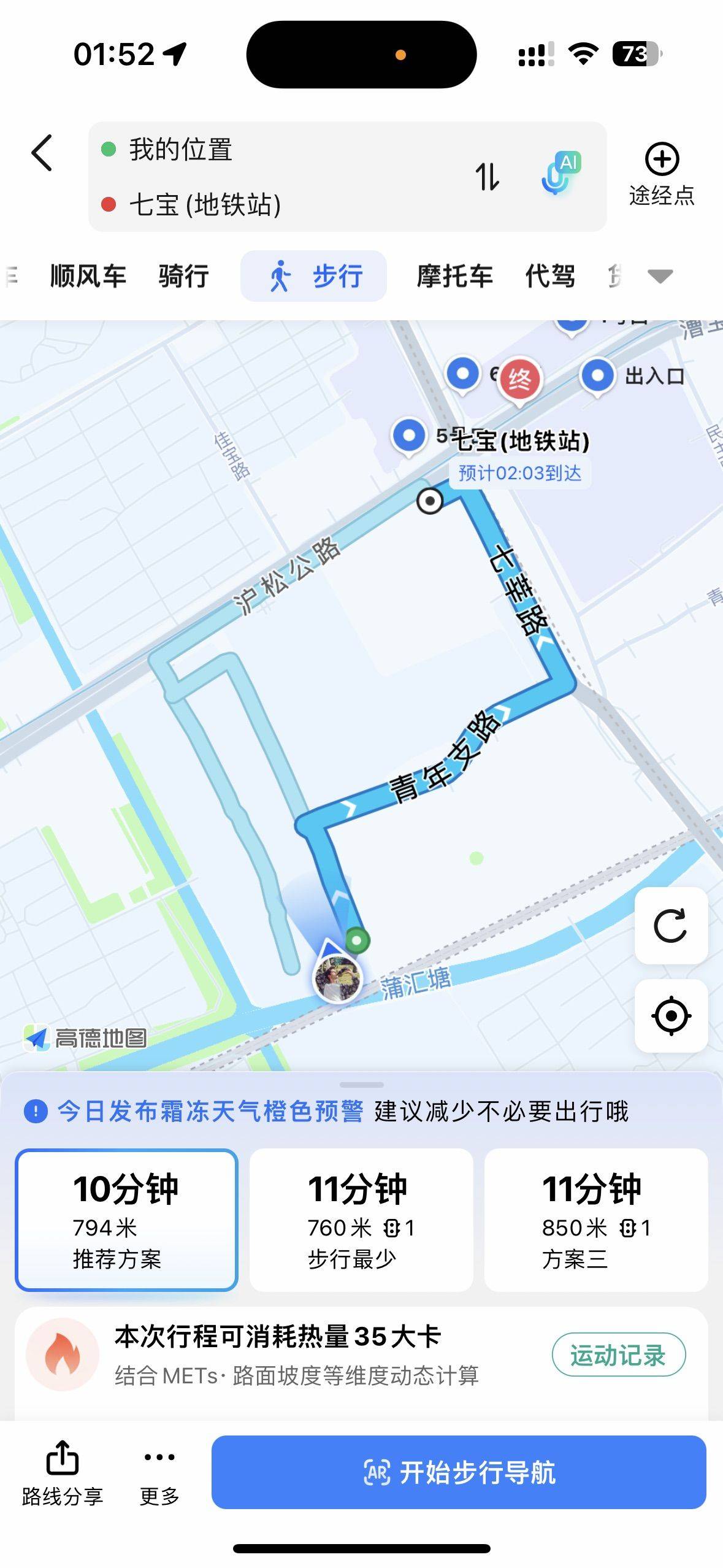The image size is (723, 1568).
Task: Select the 步行 walking tab
Action: [x=314, y=276]
